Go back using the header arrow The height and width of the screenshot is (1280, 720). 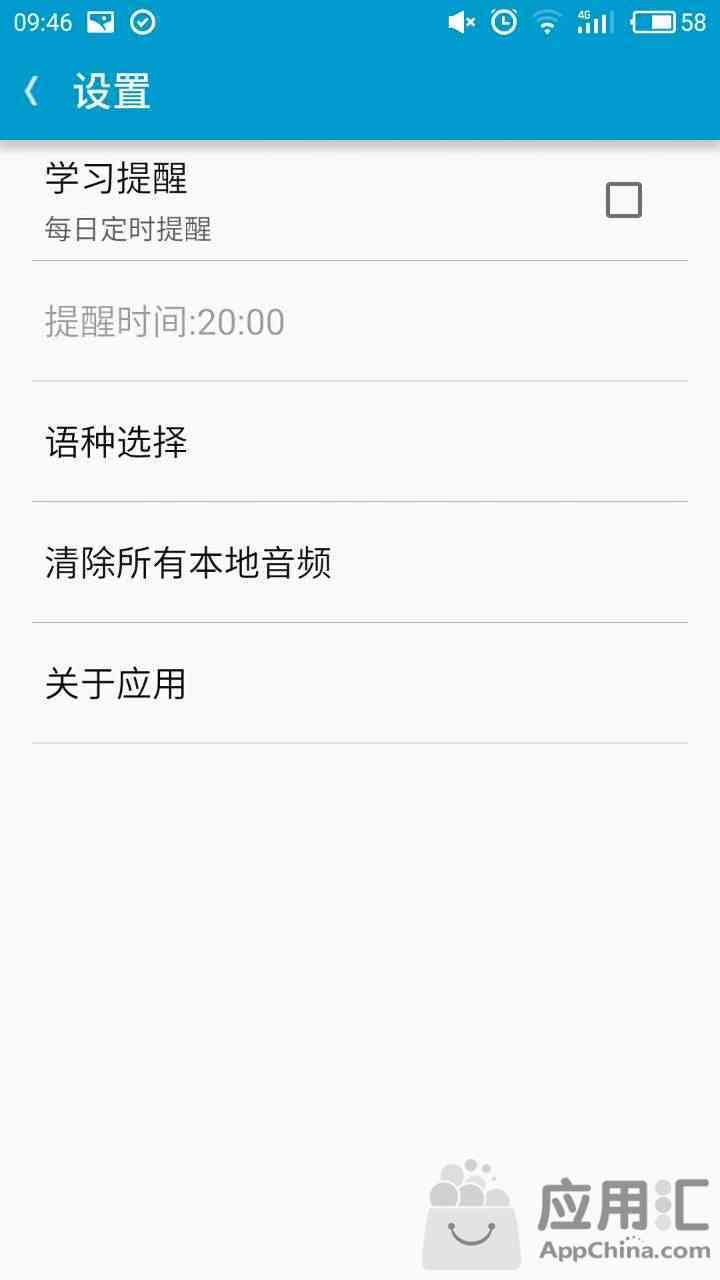(x=31, y=92)
